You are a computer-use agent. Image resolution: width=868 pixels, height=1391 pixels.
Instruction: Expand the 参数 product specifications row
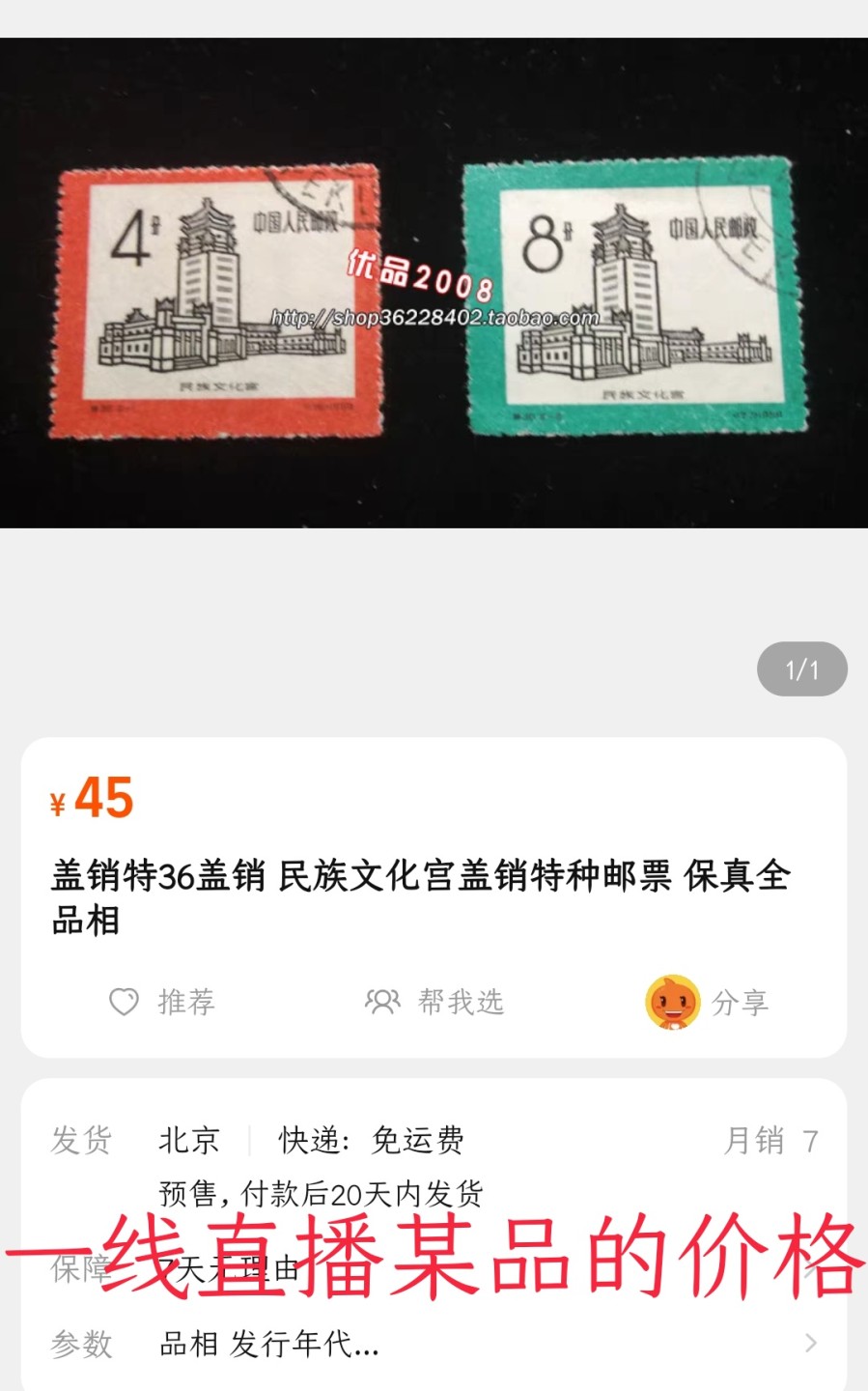tap(434, 1344)
